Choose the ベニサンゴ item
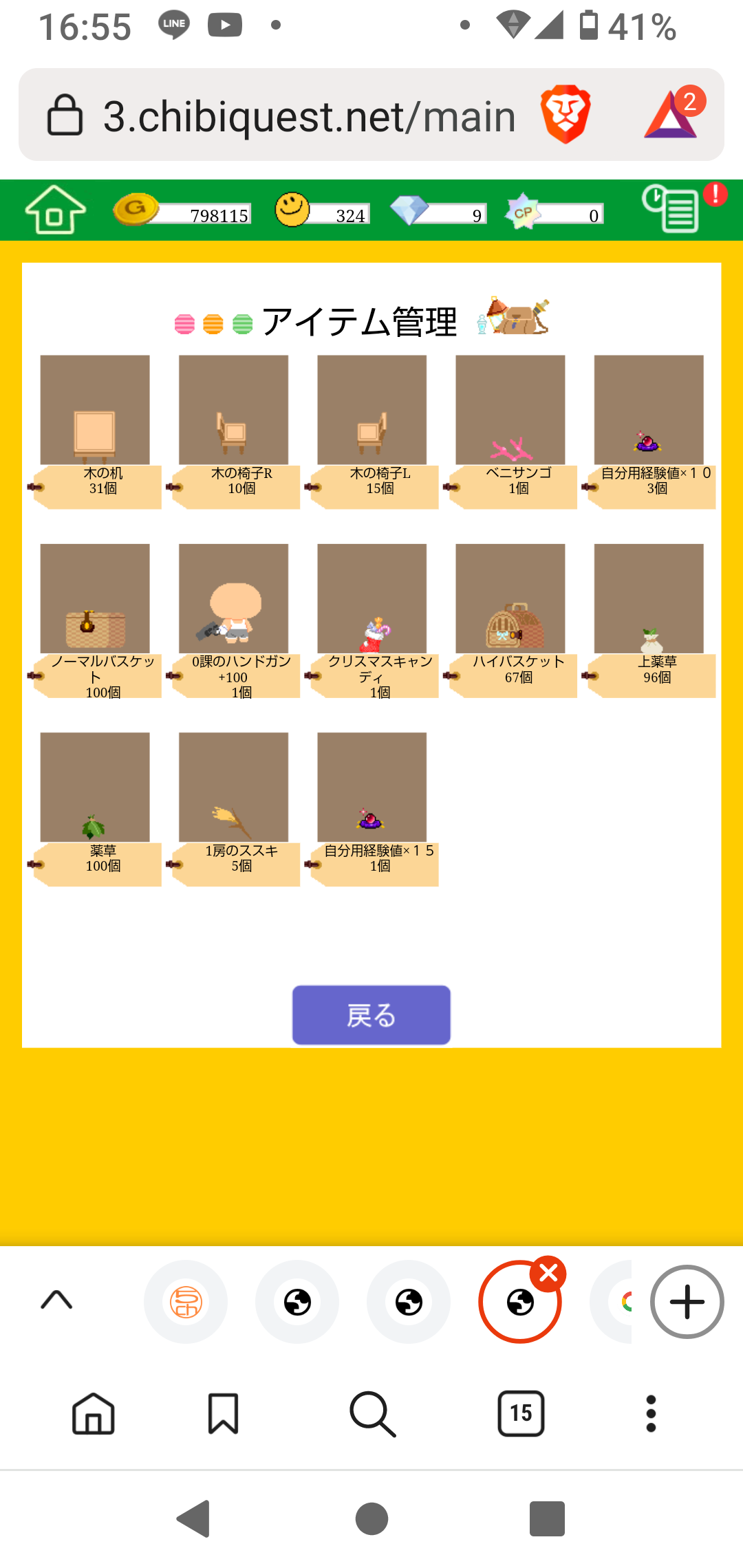Image resolution: width=743 pixels, height=1568 pixels. click(x=510, y=411)
